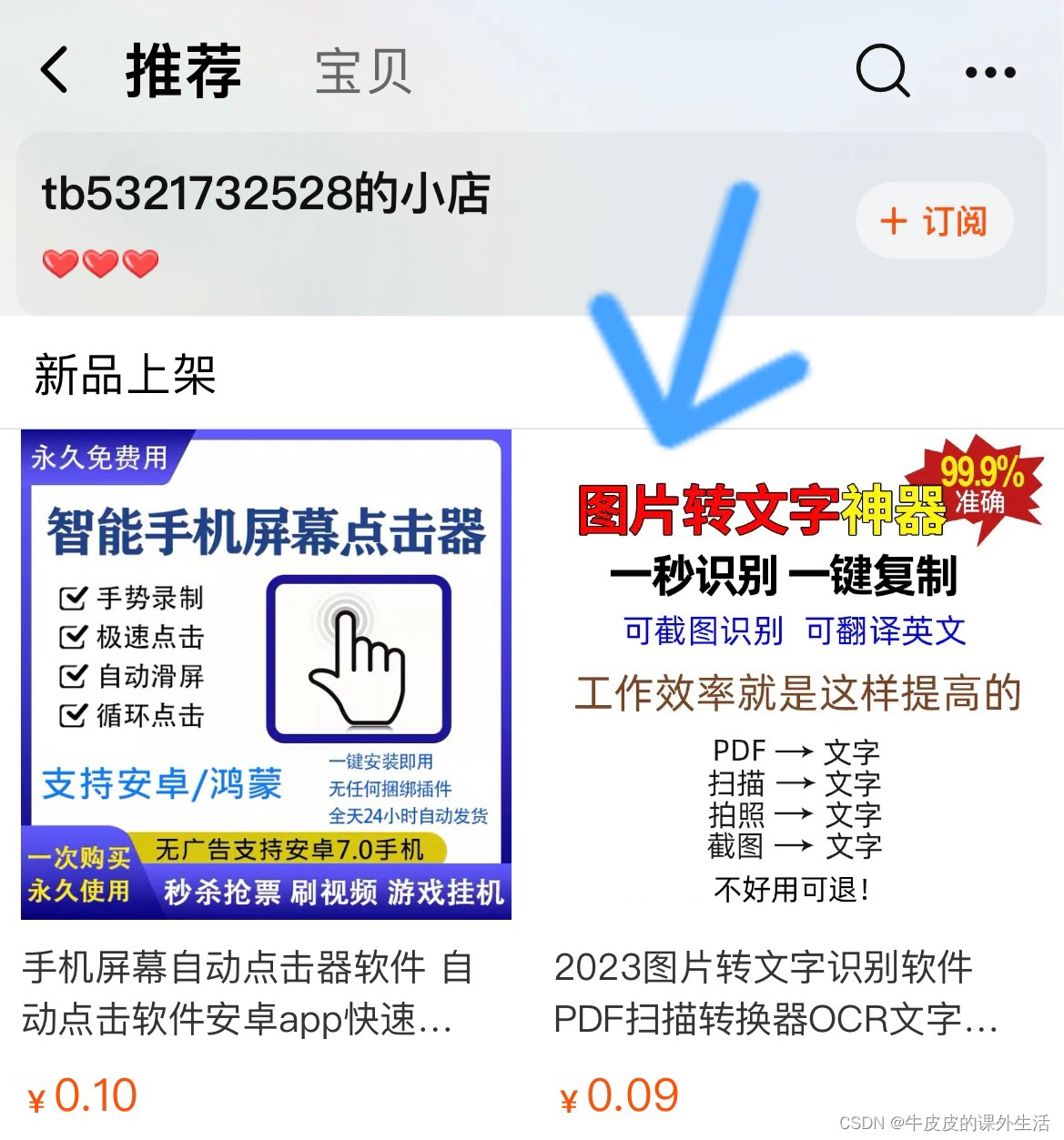Open the three-dot overflow menu

click(990, 72)
